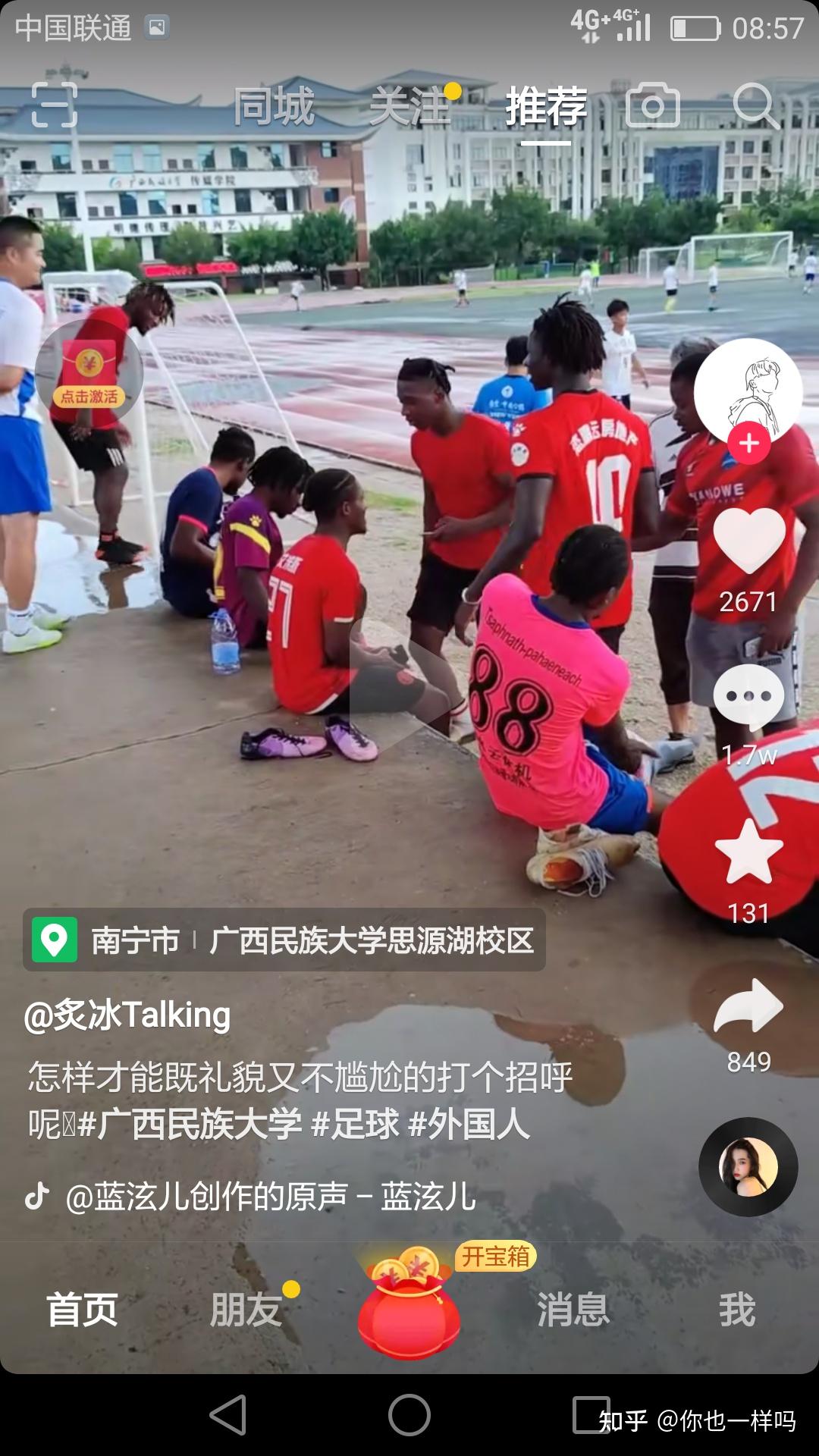Open the #足球 hashtag

355,1124
